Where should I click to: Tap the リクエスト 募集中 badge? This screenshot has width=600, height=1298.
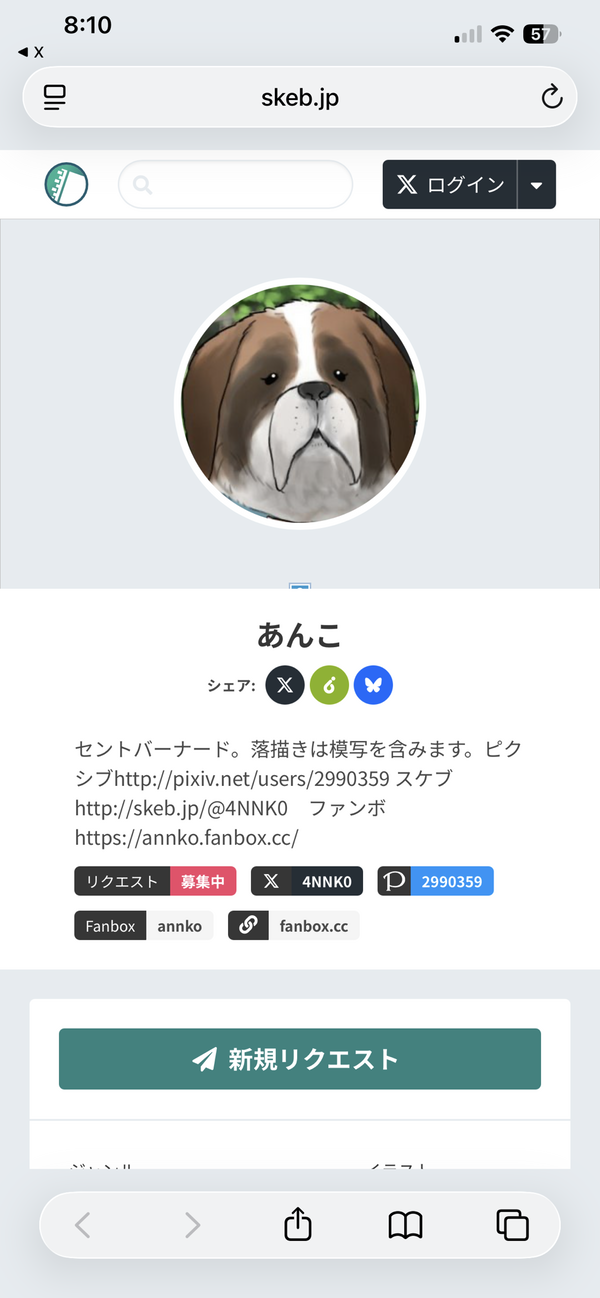coord(155,881)
